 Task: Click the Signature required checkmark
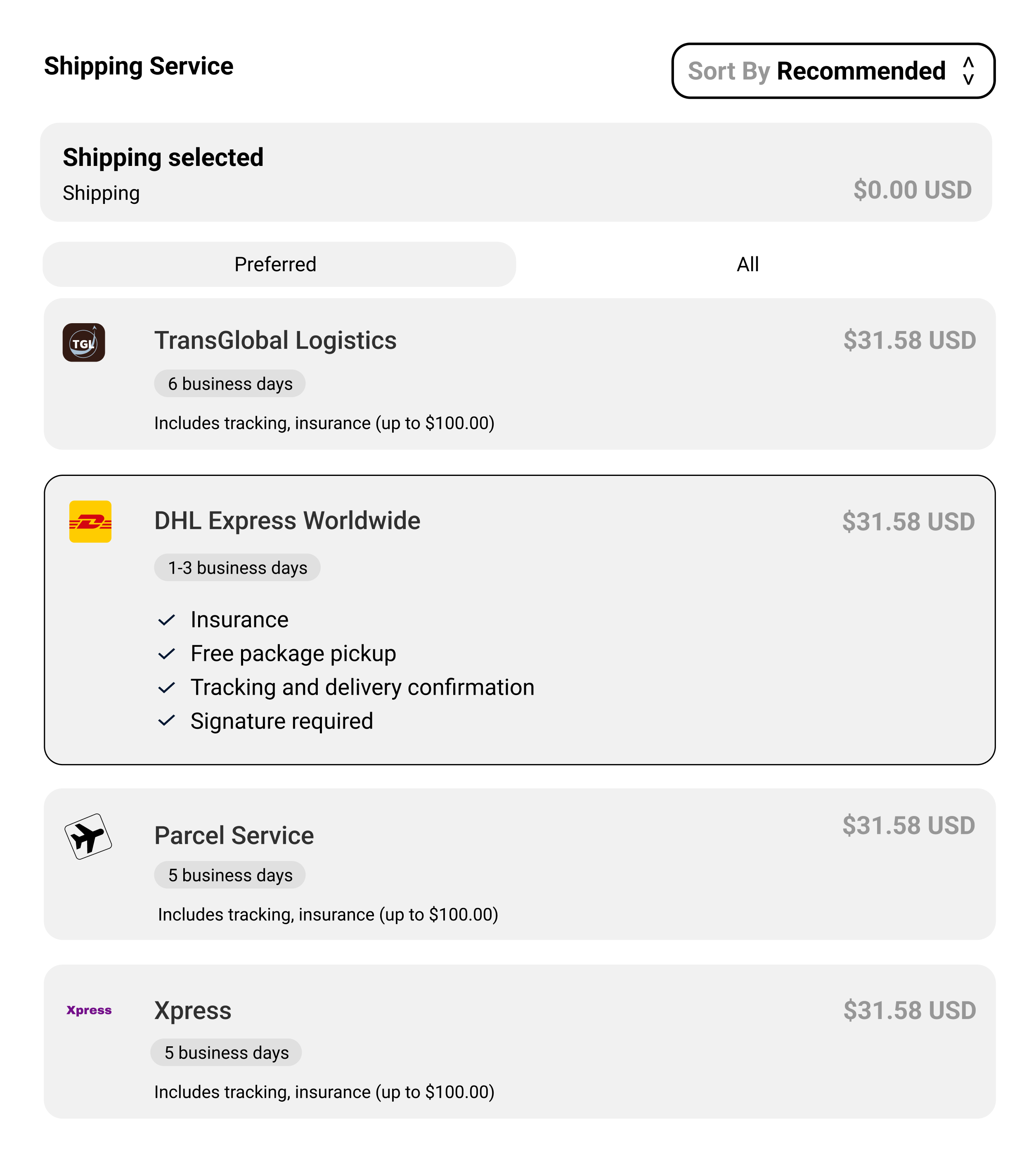[167, 721]
